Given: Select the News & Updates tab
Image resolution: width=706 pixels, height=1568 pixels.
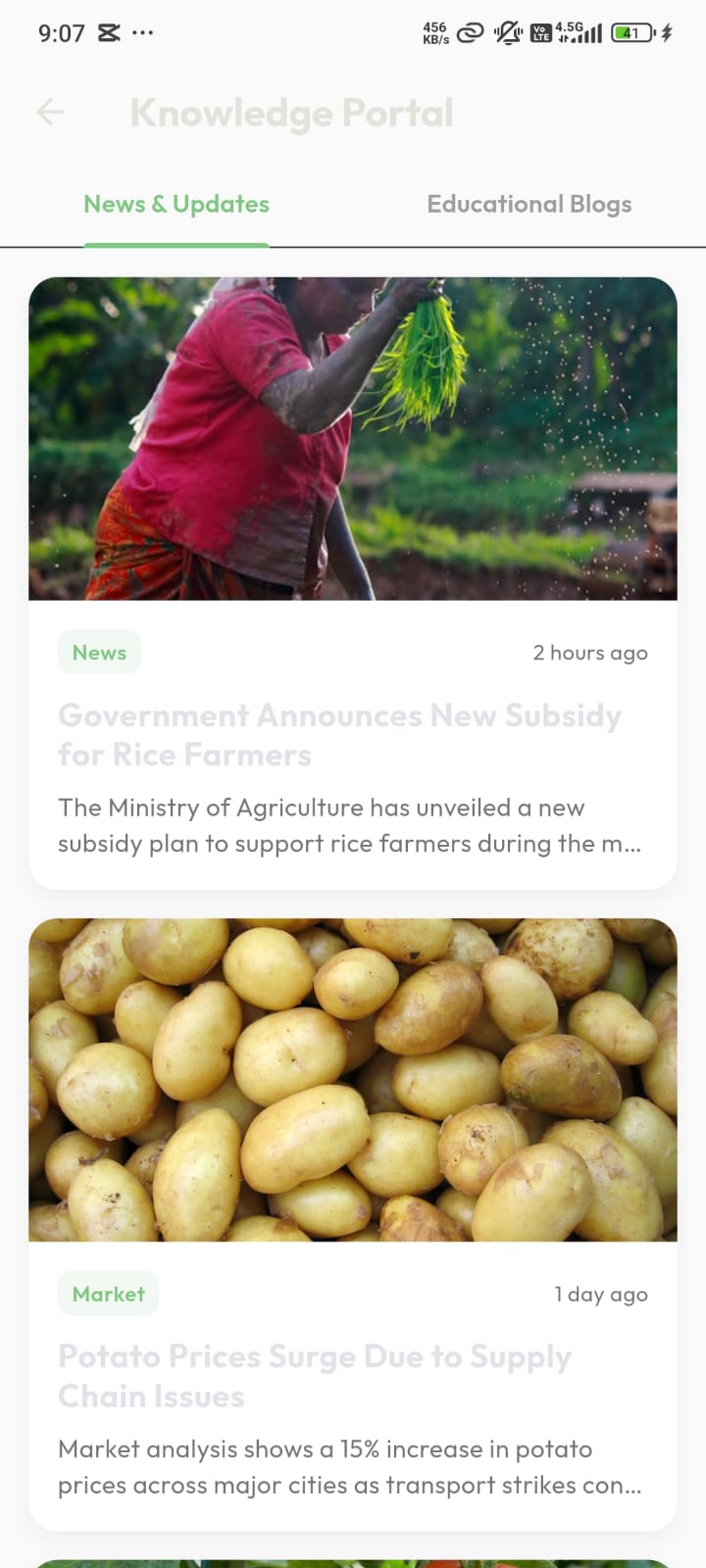Looking at the screenshot, I should coord(176,204).
